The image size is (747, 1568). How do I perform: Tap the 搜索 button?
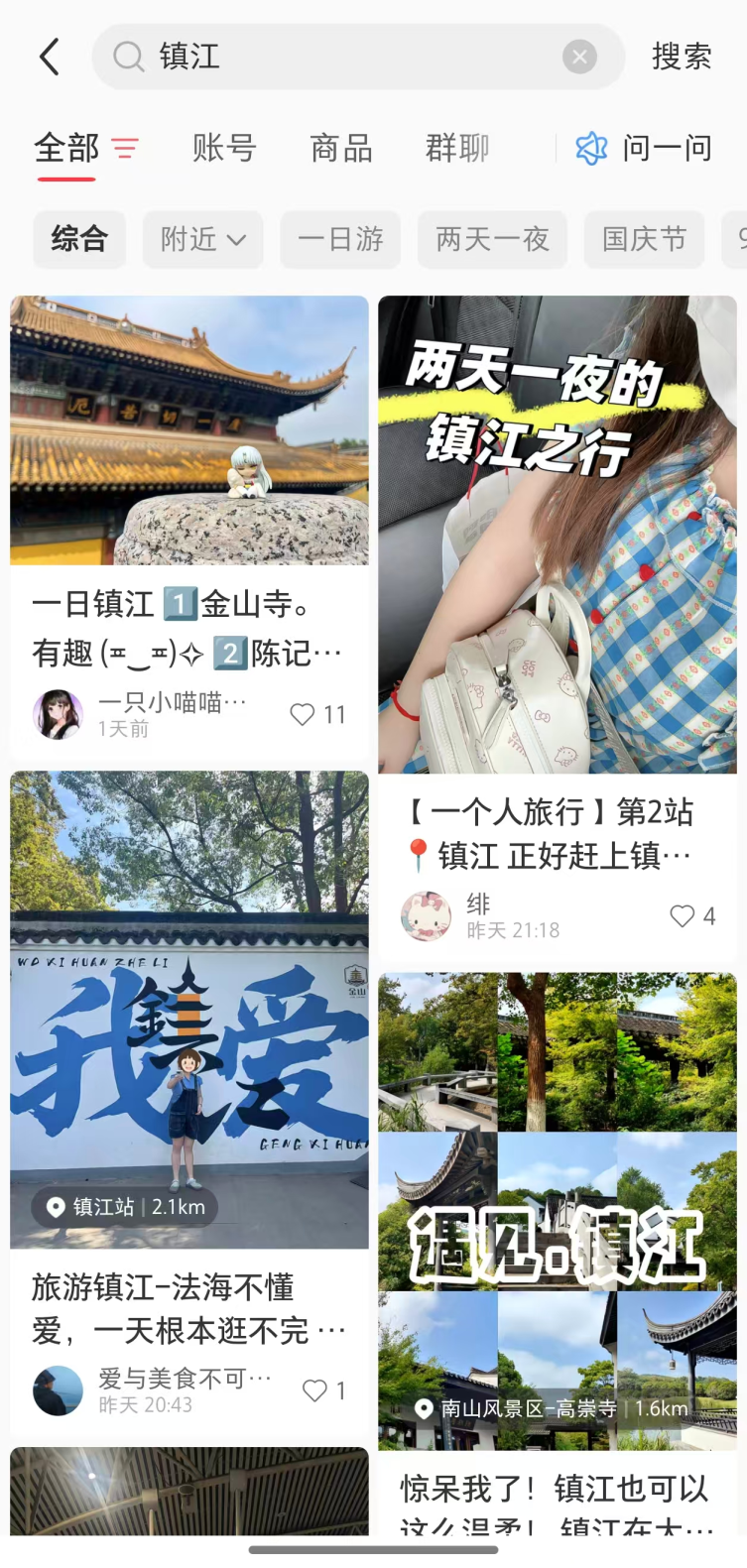682,58
